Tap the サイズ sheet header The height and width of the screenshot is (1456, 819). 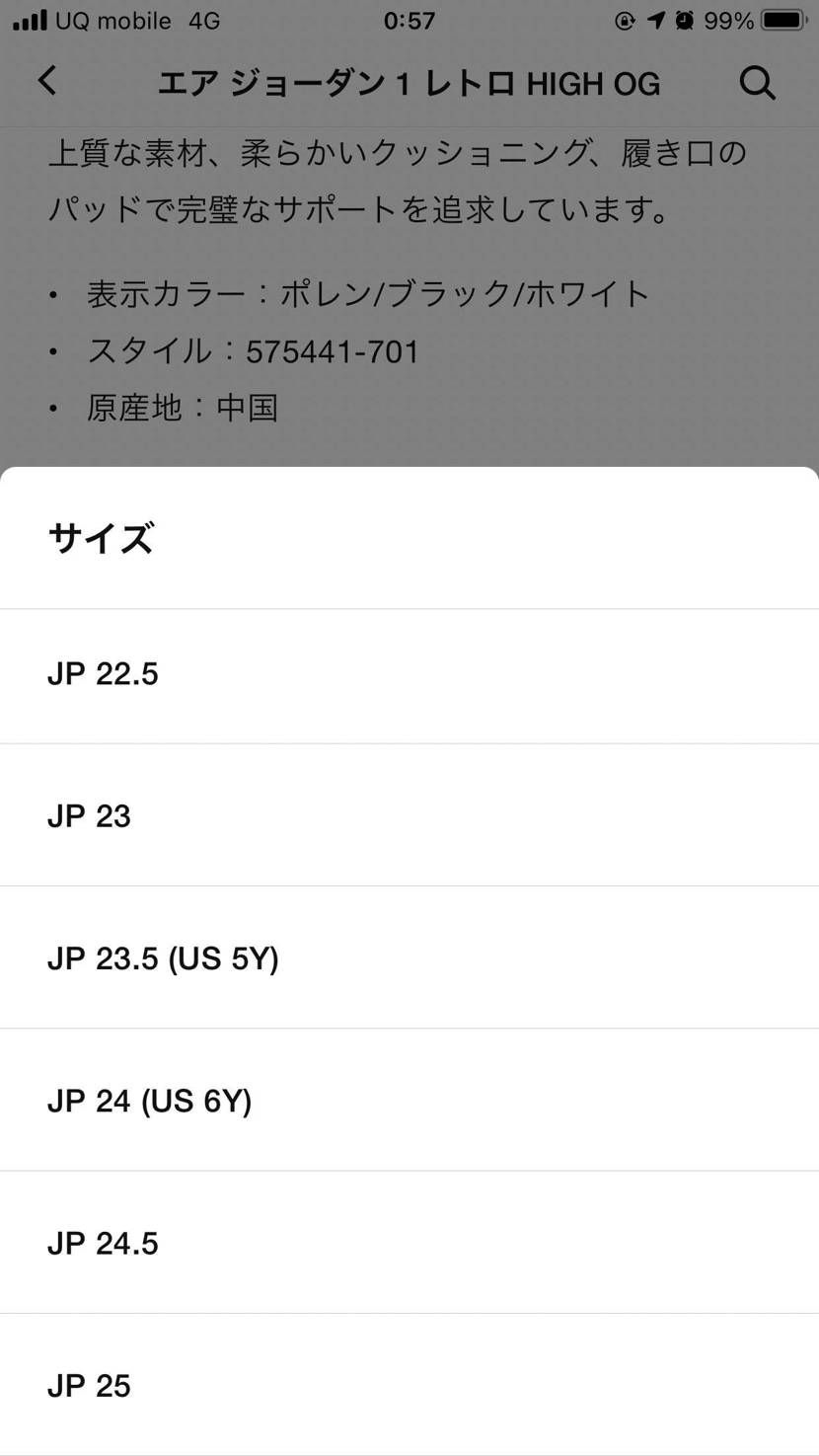100,537
